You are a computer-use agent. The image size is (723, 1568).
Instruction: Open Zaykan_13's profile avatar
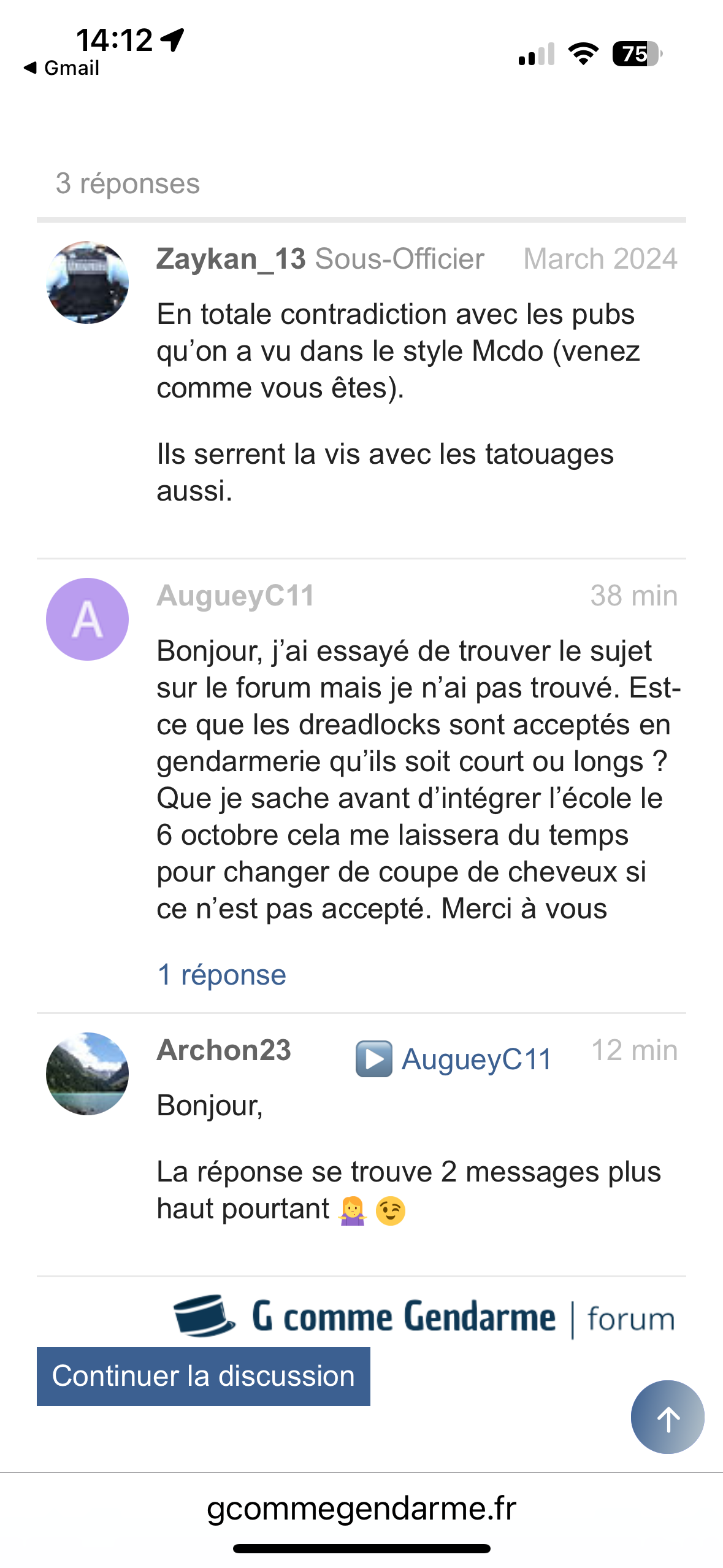[x=87, y=282]
